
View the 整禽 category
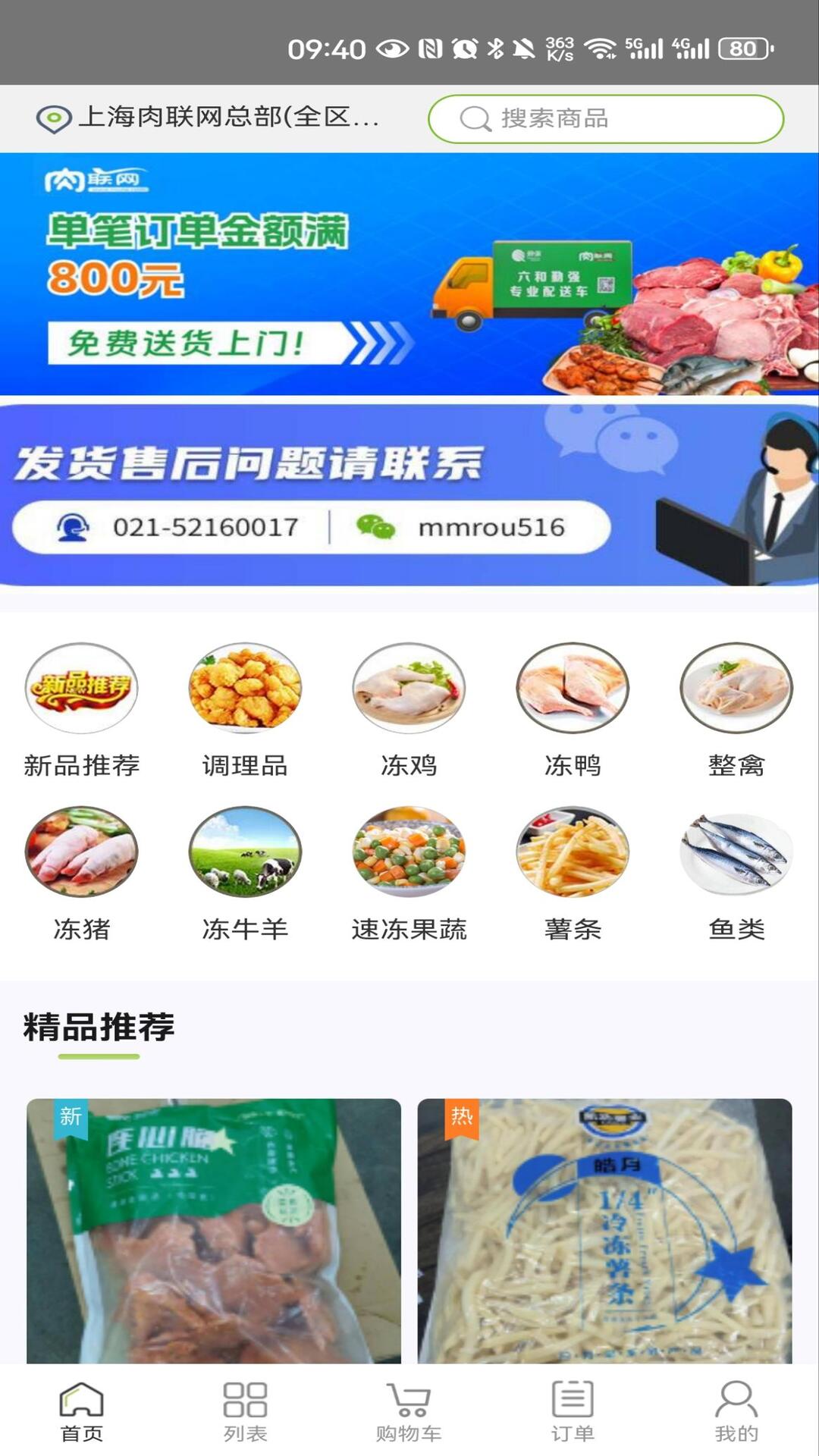click(736, 709)
